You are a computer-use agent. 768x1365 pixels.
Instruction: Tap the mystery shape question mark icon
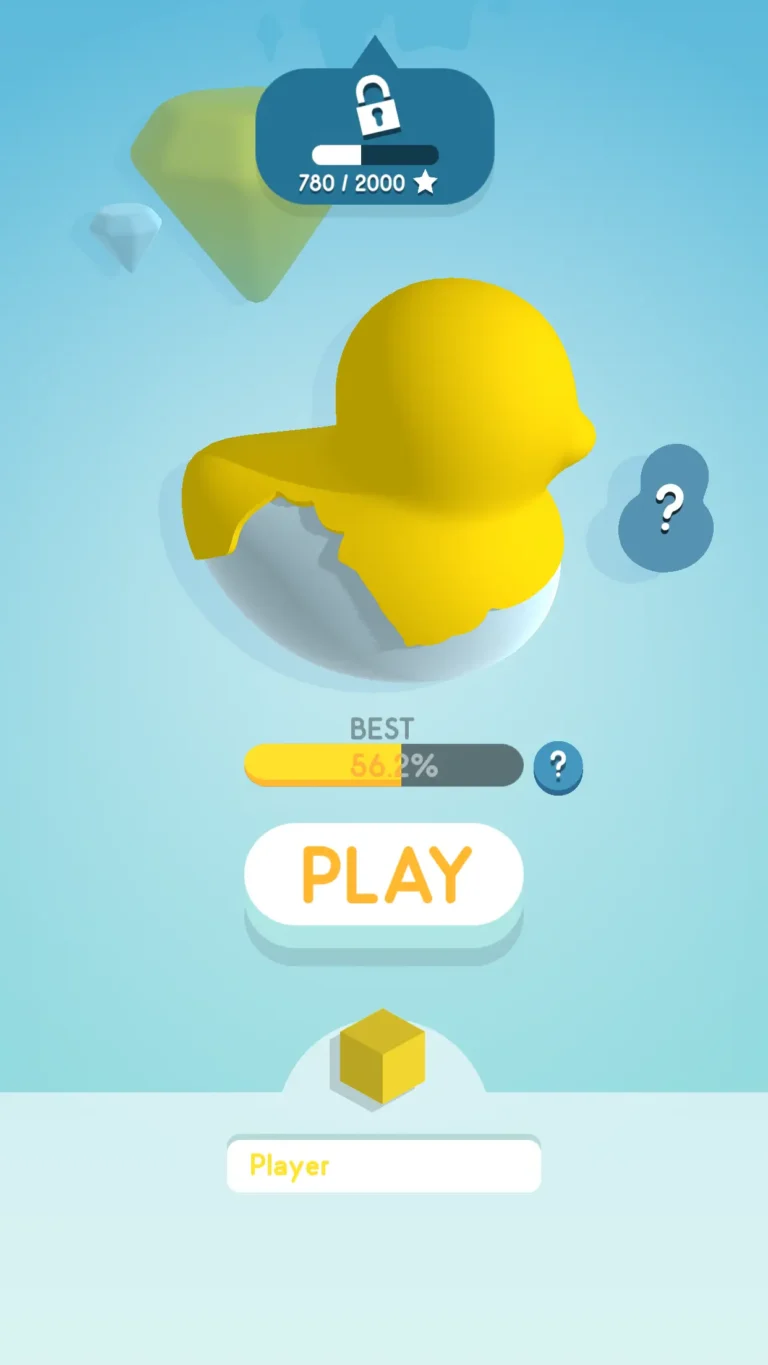(667, 508)
